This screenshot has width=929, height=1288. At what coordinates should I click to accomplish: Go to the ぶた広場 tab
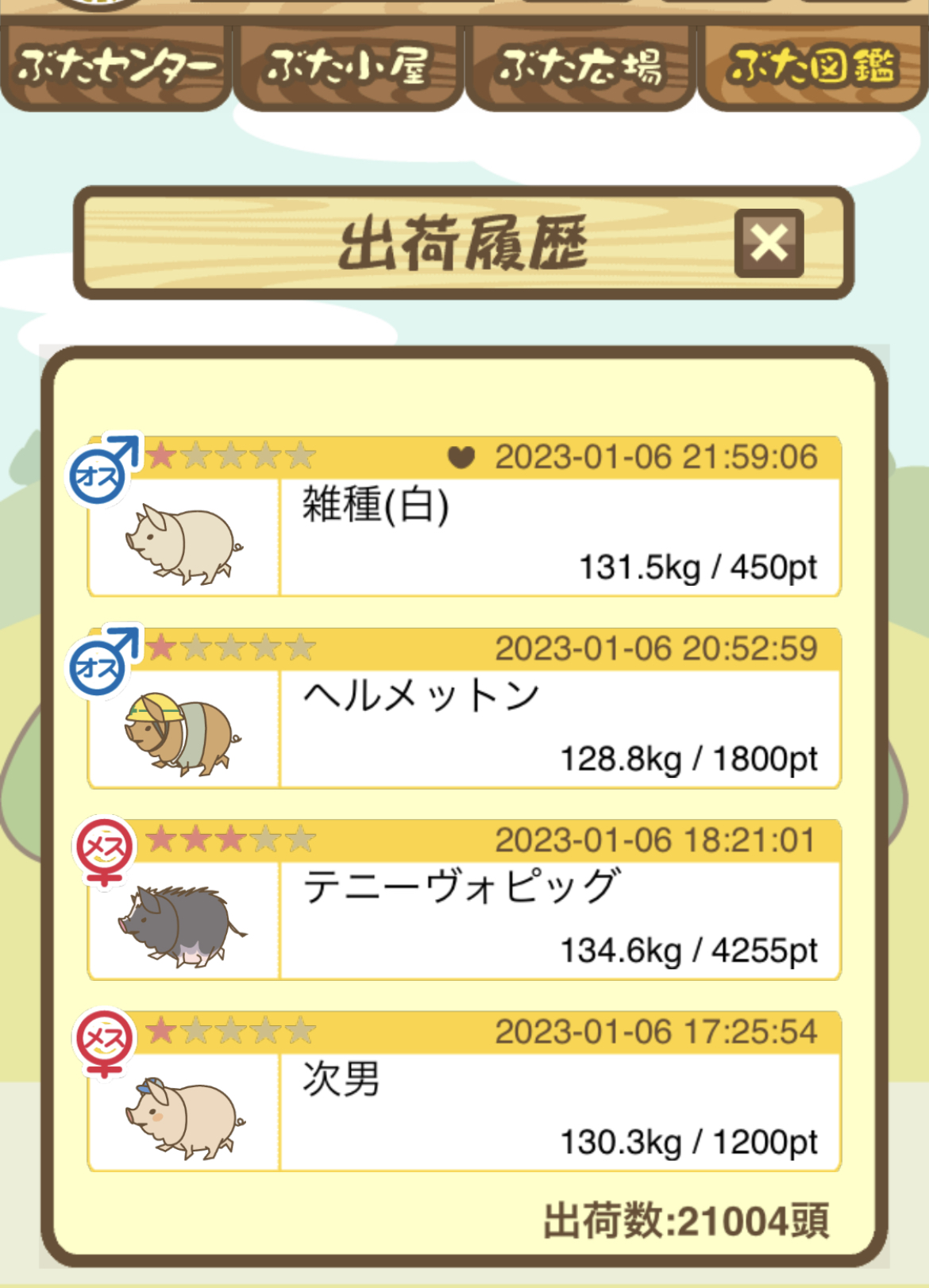(x=580, y=67)
